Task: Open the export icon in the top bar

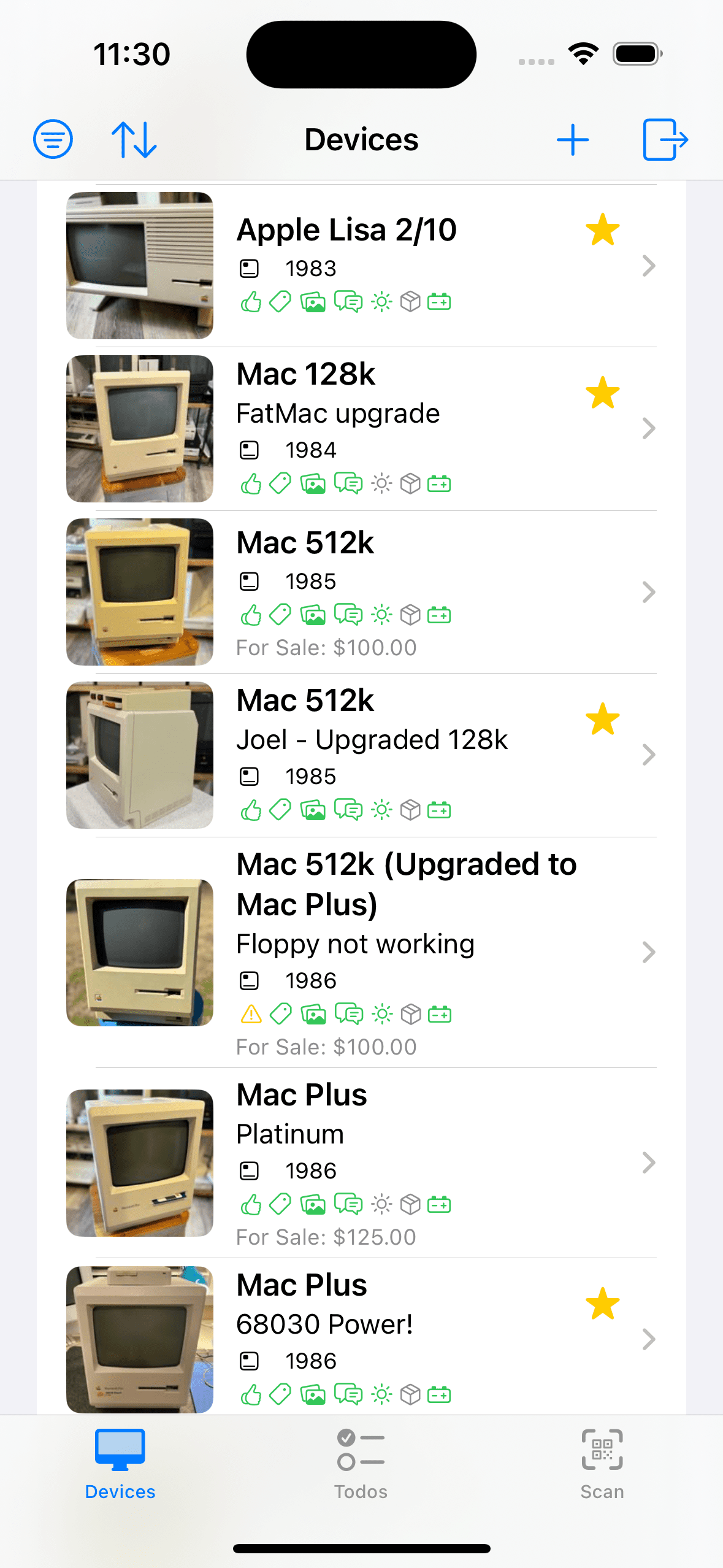Action: [x=665, y=139]
